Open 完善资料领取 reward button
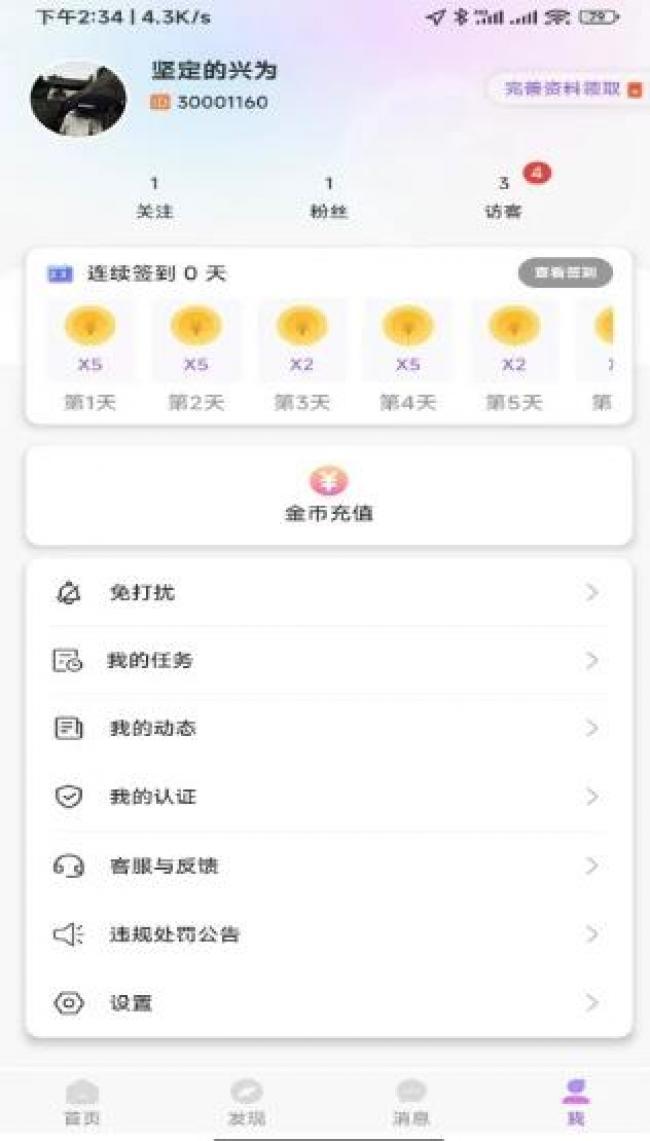650x1141 pixels. pyautogui.click(x=565, y=89)
